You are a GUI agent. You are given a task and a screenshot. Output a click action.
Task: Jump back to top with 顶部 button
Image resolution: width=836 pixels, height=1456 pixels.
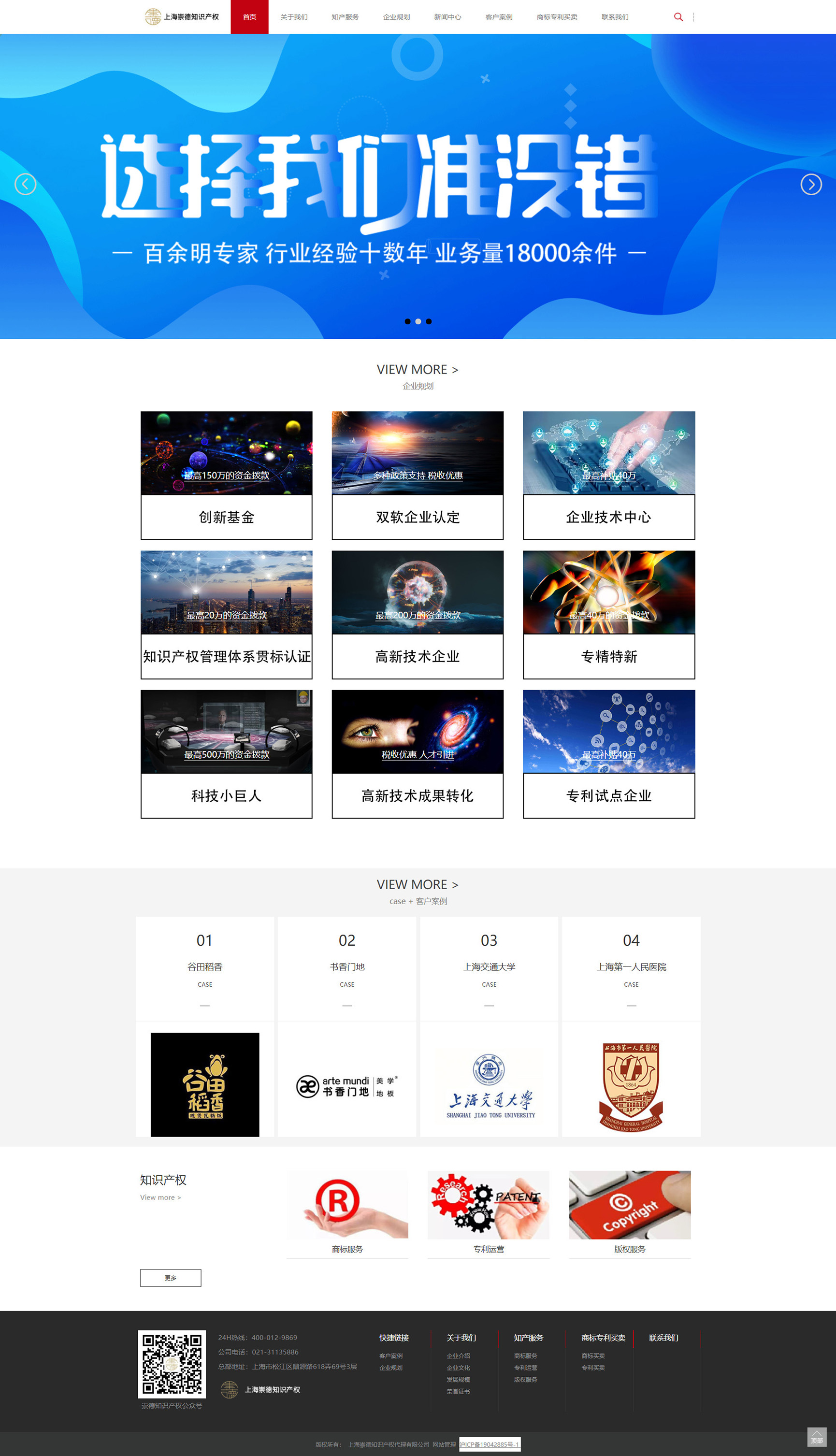click(x=817, y=1437)
